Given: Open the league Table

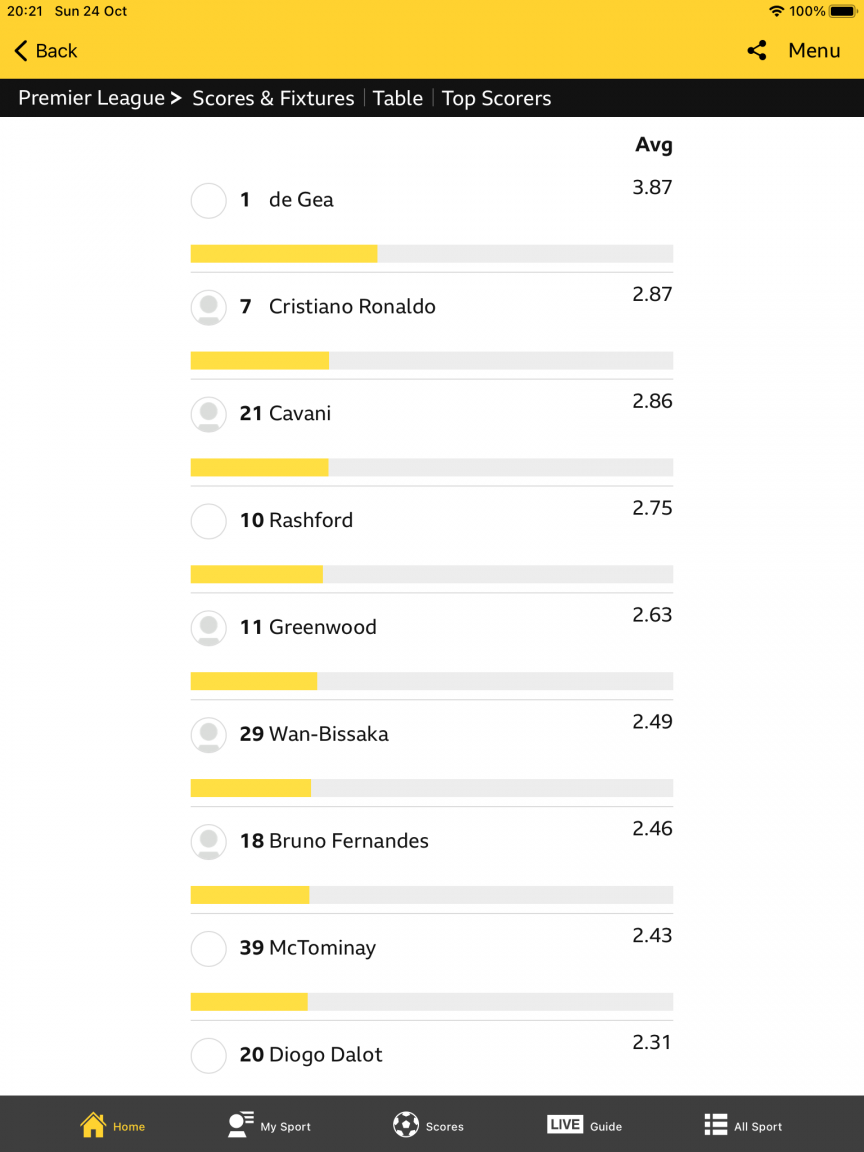Looking at the screenshot, I should click(x=398, y=98).
